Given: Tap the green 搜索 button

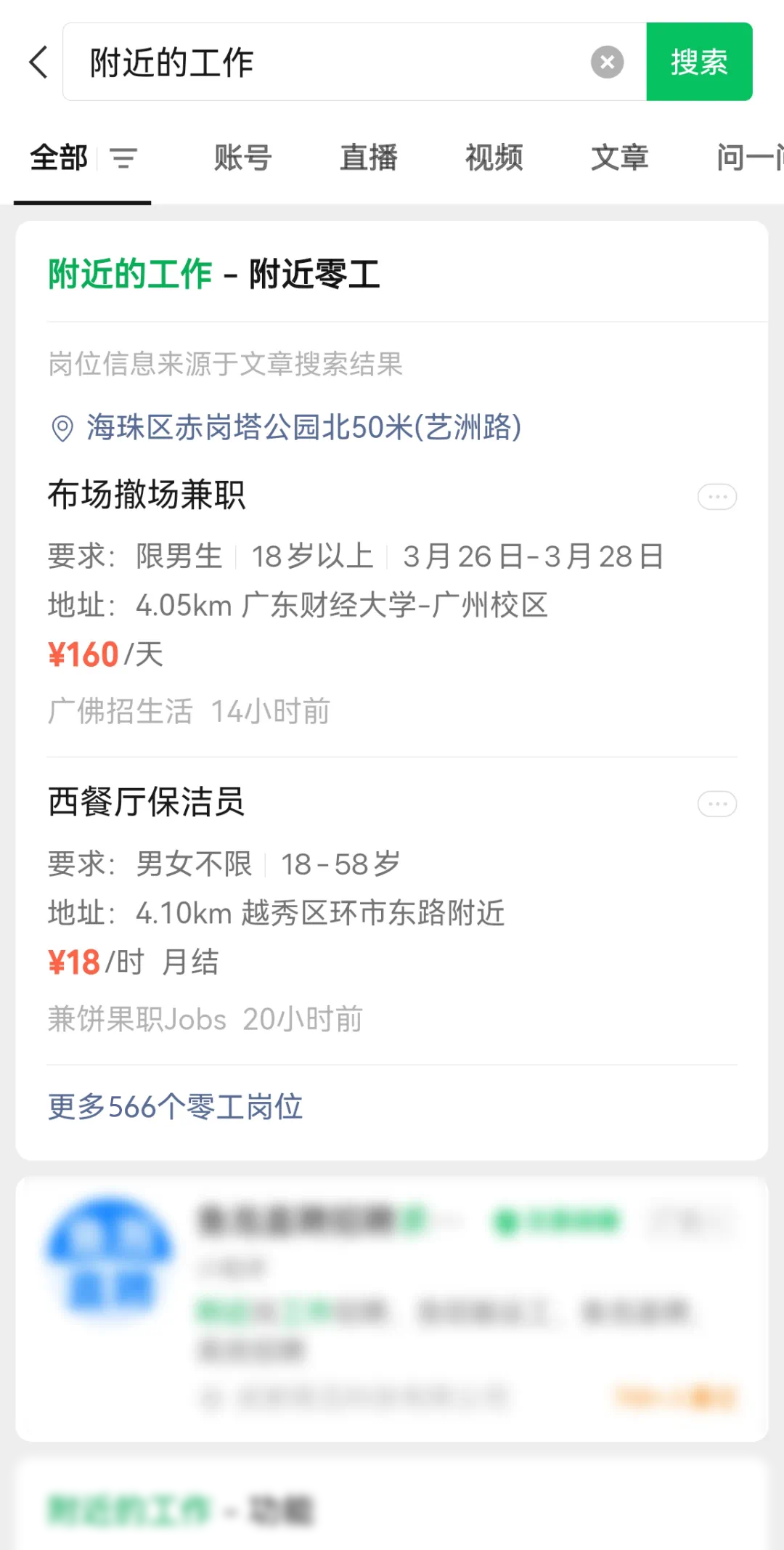Looking at the screenshot, I should click(698, 62).
